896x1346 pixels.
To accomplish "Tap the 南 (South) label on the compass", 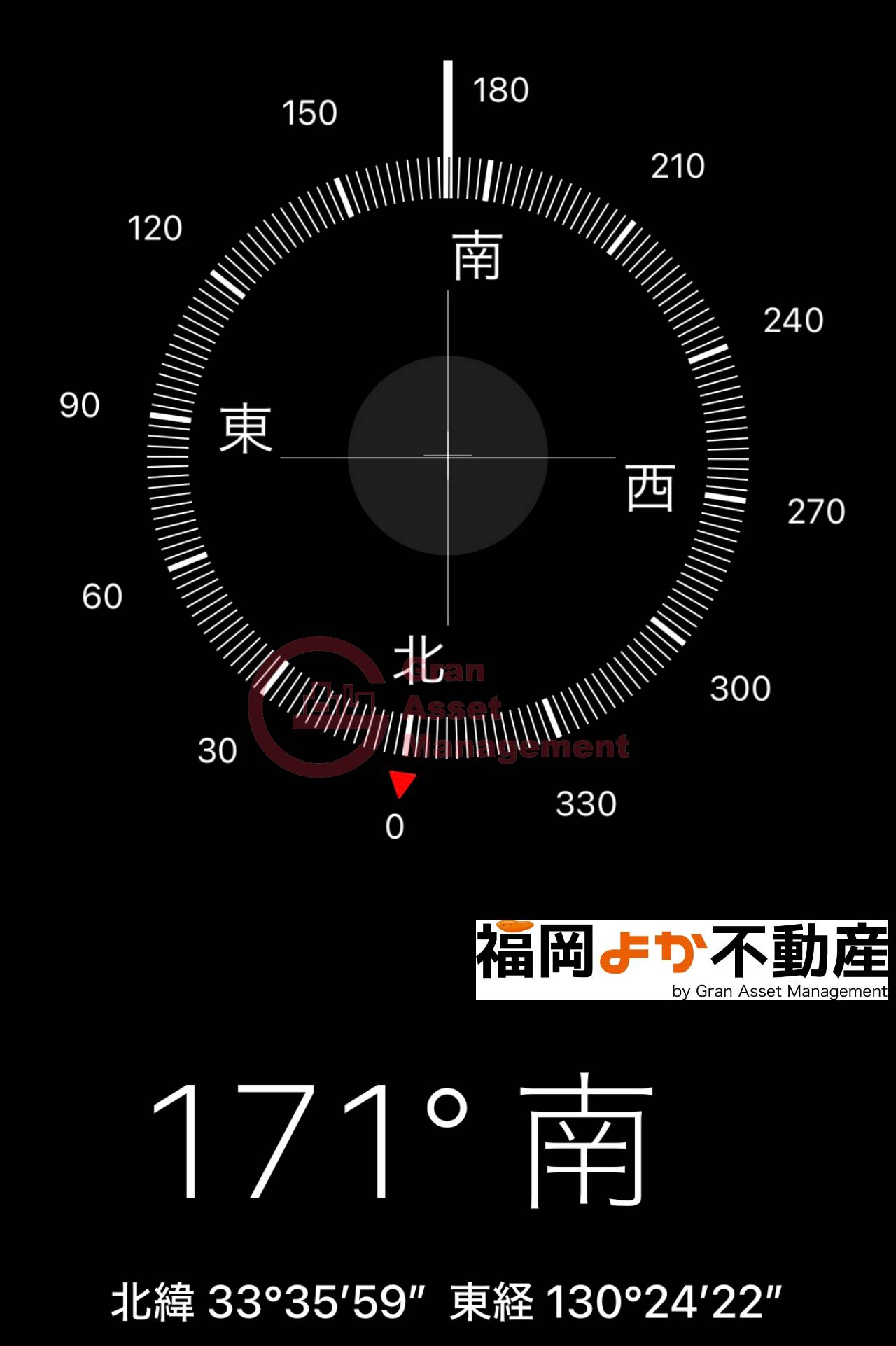I will click(478, 255).
